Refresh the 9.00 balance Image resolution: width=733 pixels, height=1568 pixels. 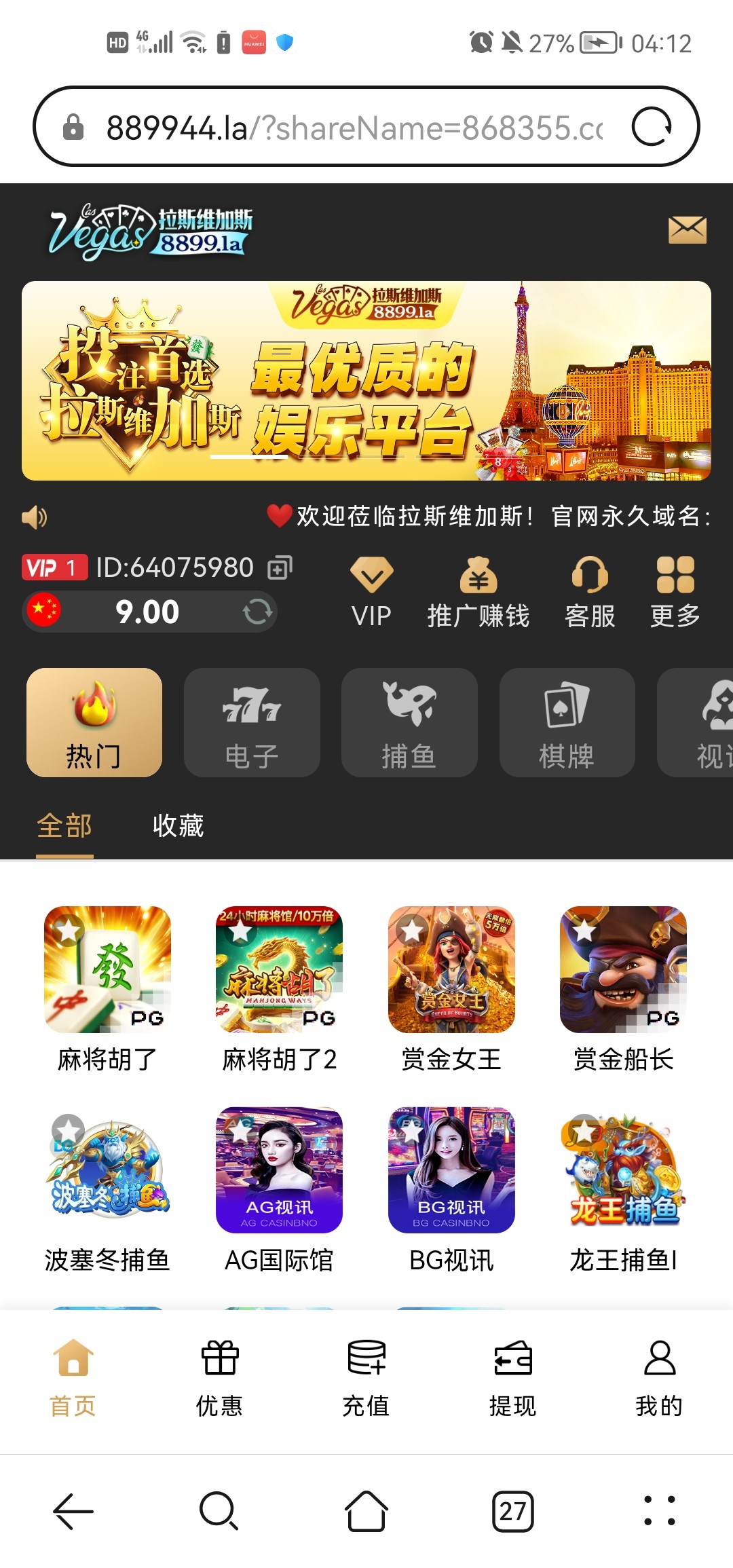pyautogui.click(x=257, y=612)
